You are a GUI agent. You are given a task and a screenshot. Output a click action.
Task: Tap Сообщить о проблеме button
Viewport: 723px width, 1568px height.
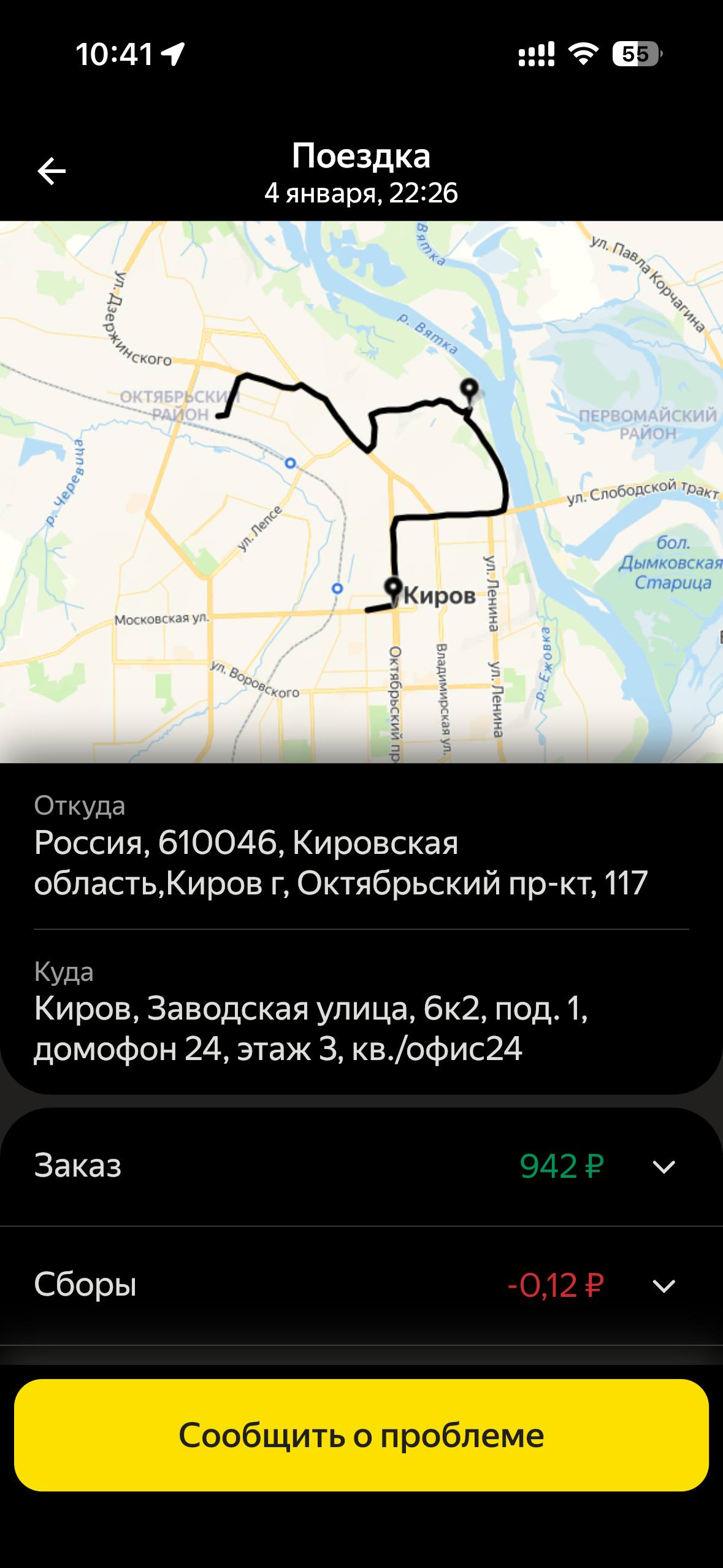[361, 1435]
